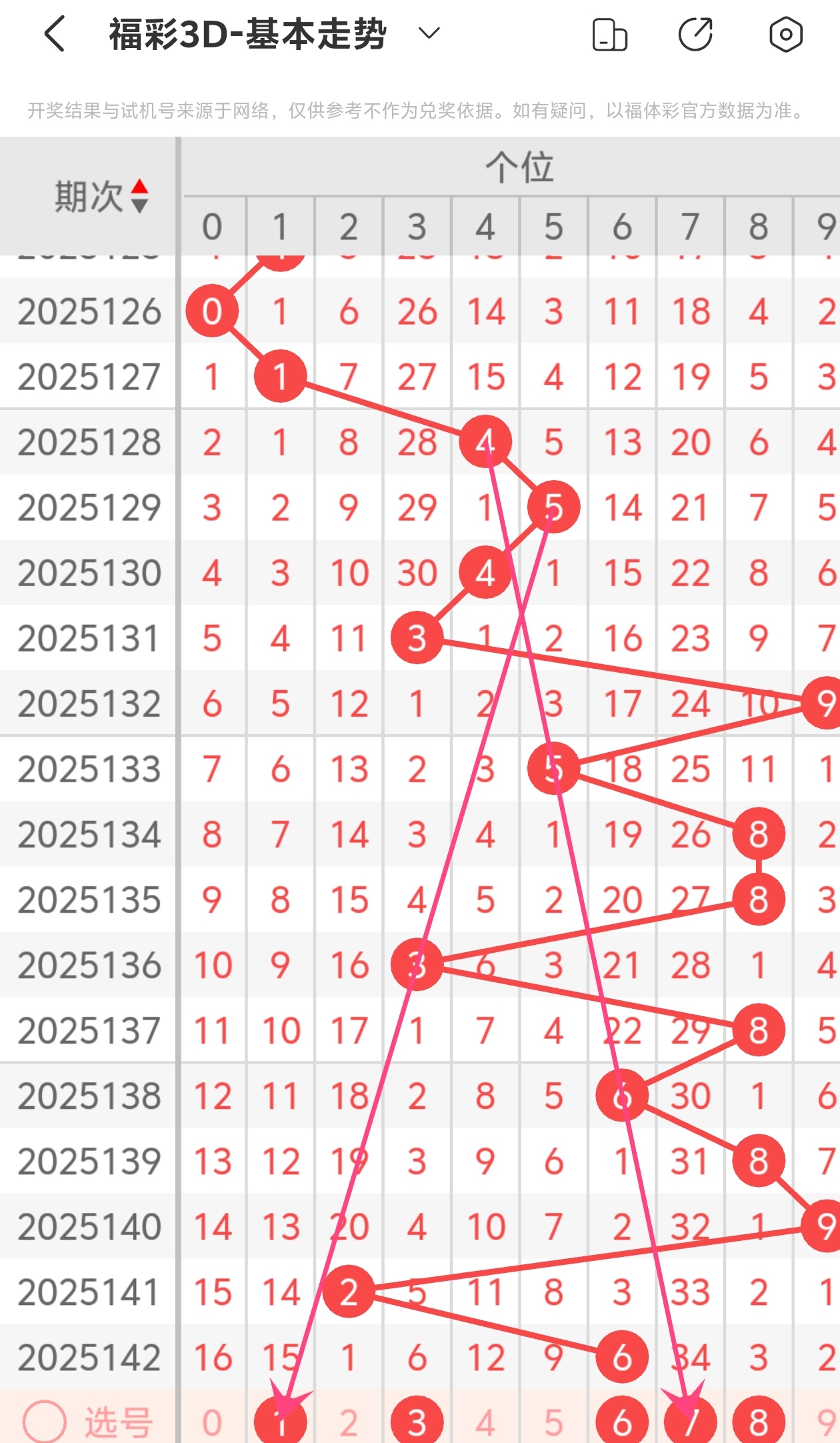840x1443 pixels.
Task: Unselect number 7 in the 选号 row
Action: point(690,1423)
